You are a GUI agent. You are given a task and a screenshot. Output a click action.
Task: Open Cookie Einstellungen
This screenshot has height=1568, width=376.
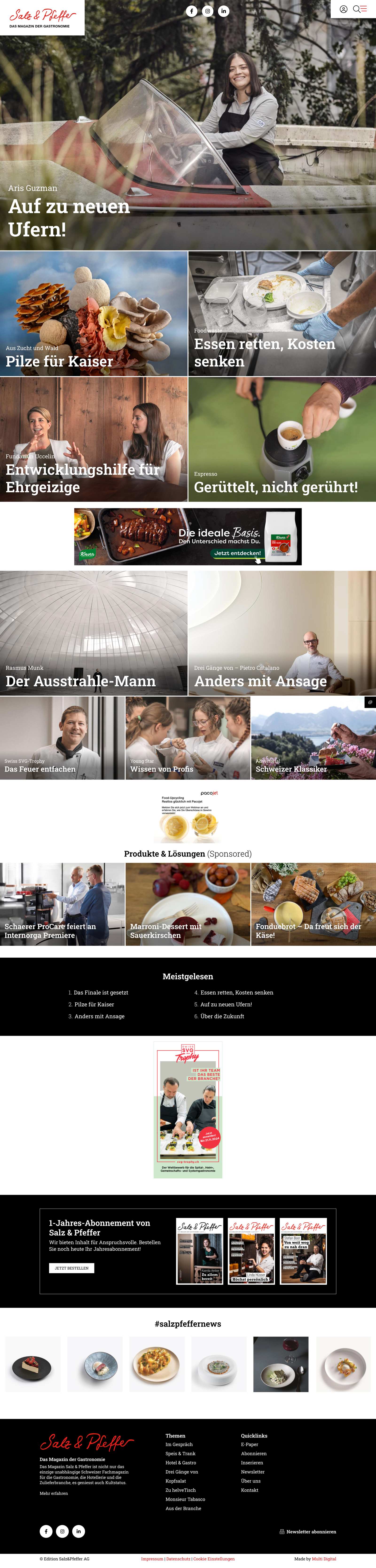[214, 1559]
